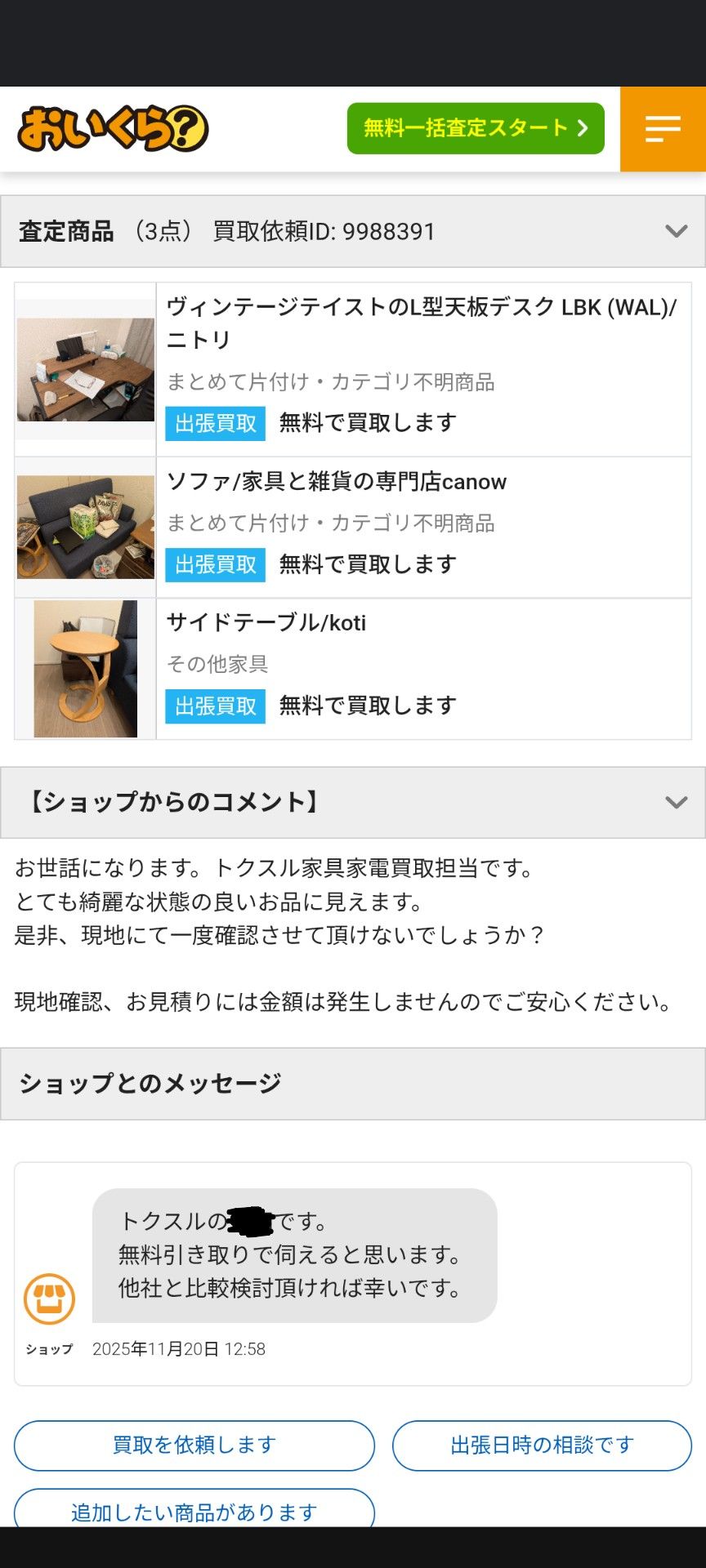Choose 追加したい商品があります
Screen dimensions: 706x1568
pos(194,1511)
